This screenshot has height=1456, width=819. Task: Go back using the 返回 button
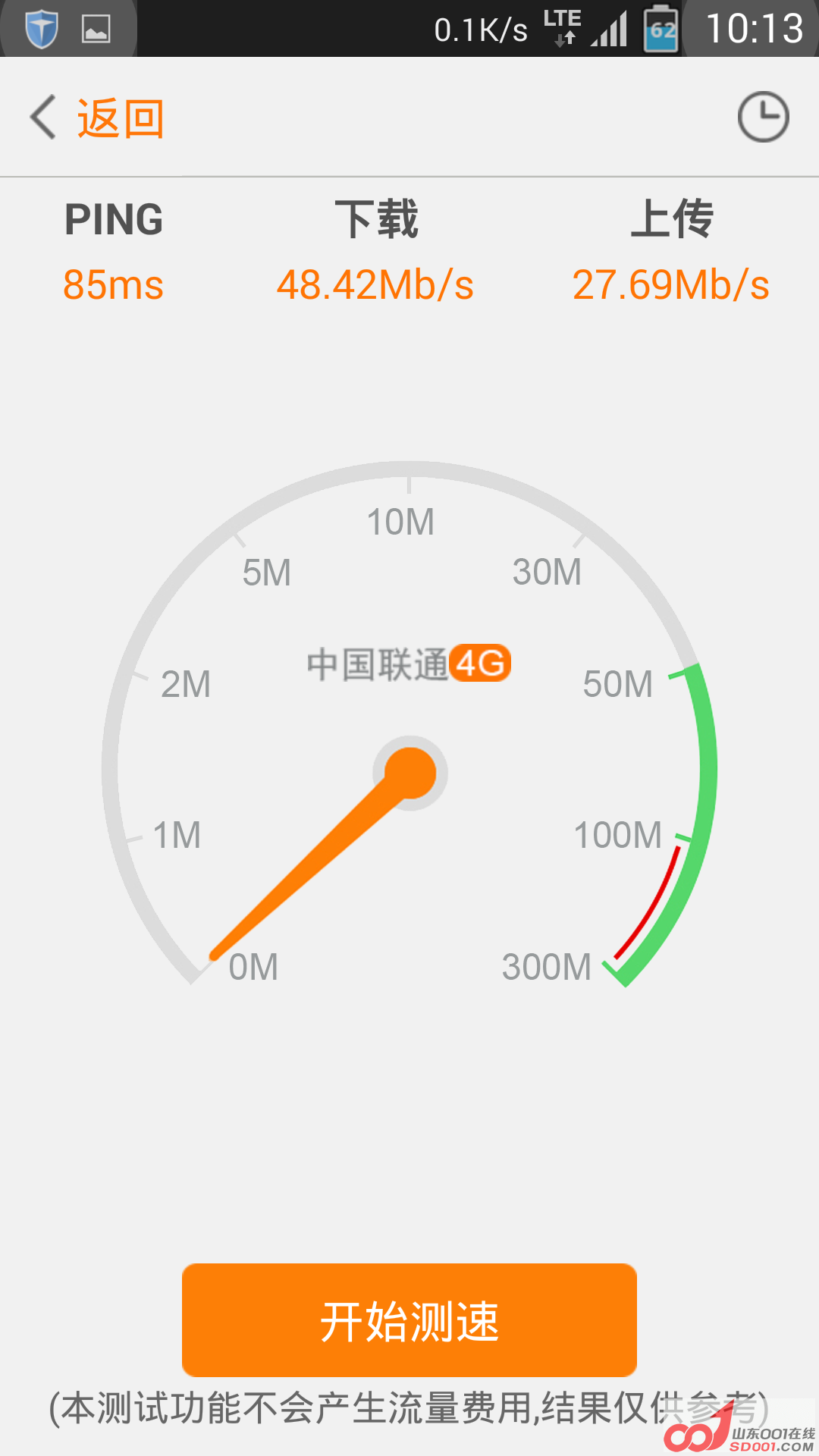(97, 118)
